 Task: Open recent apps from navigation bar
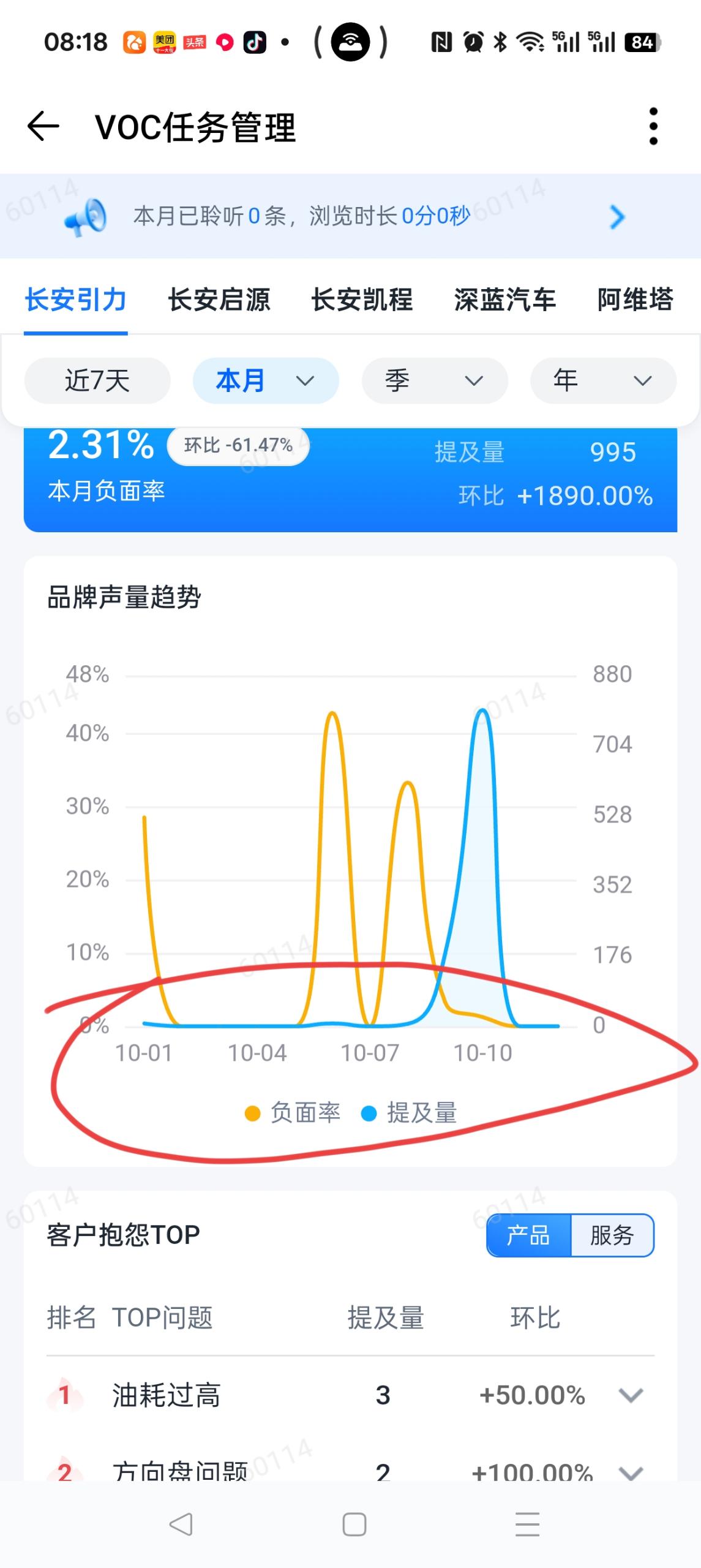click(x=527, y=1524)
